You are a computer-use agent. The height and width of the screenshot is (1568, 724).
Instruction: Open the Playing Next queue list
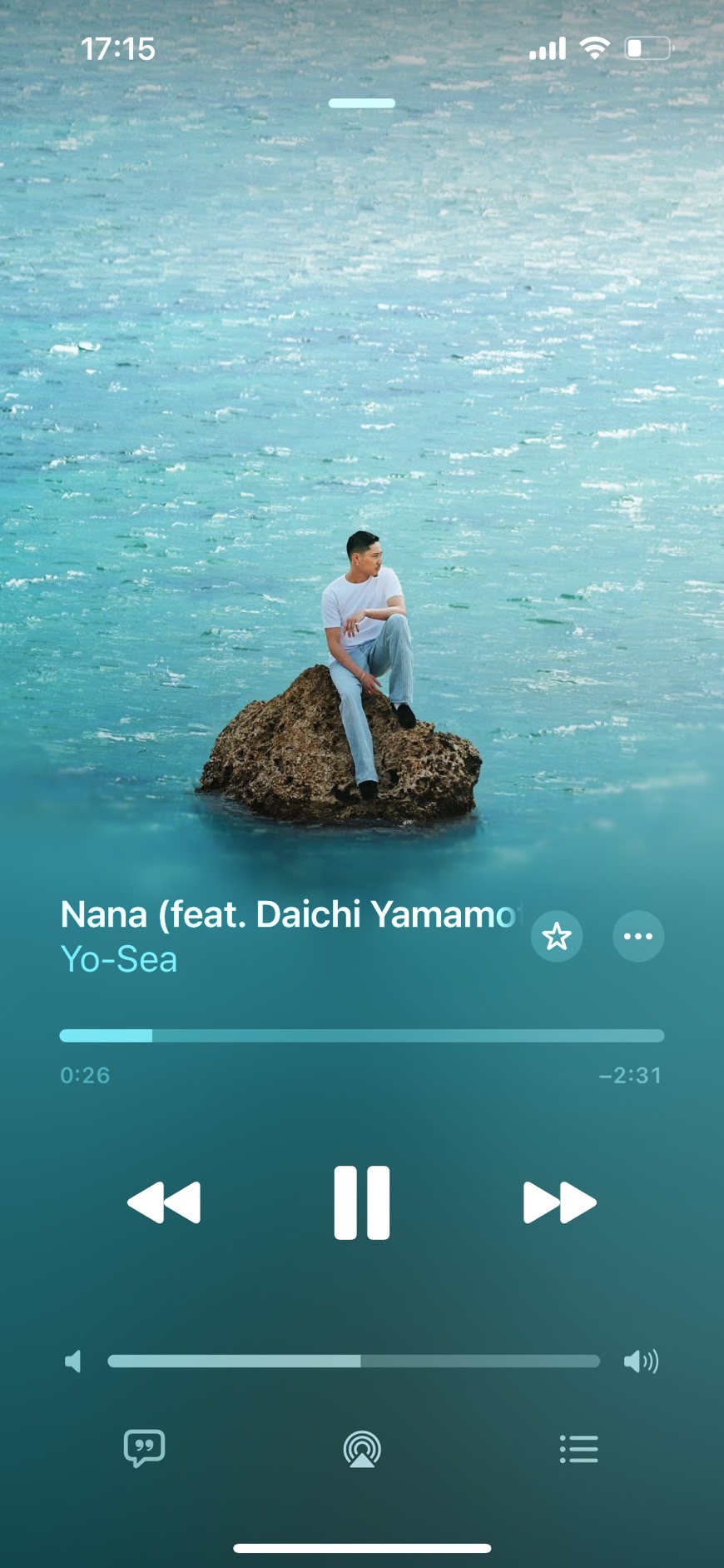click(579, 1449)
